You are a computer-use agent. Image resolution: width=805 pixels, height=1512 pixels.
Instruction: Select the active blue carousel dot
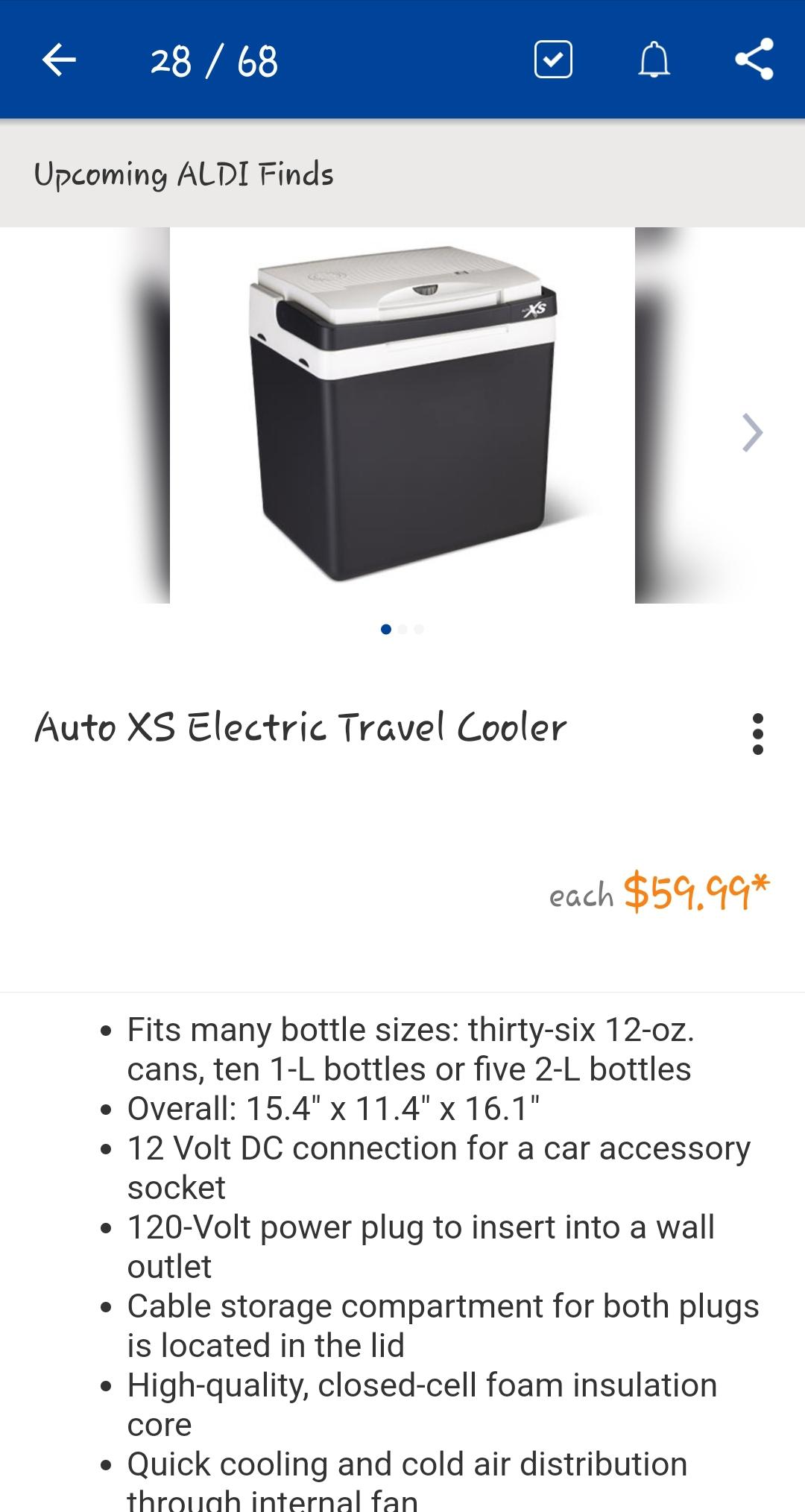pos(387,628)
